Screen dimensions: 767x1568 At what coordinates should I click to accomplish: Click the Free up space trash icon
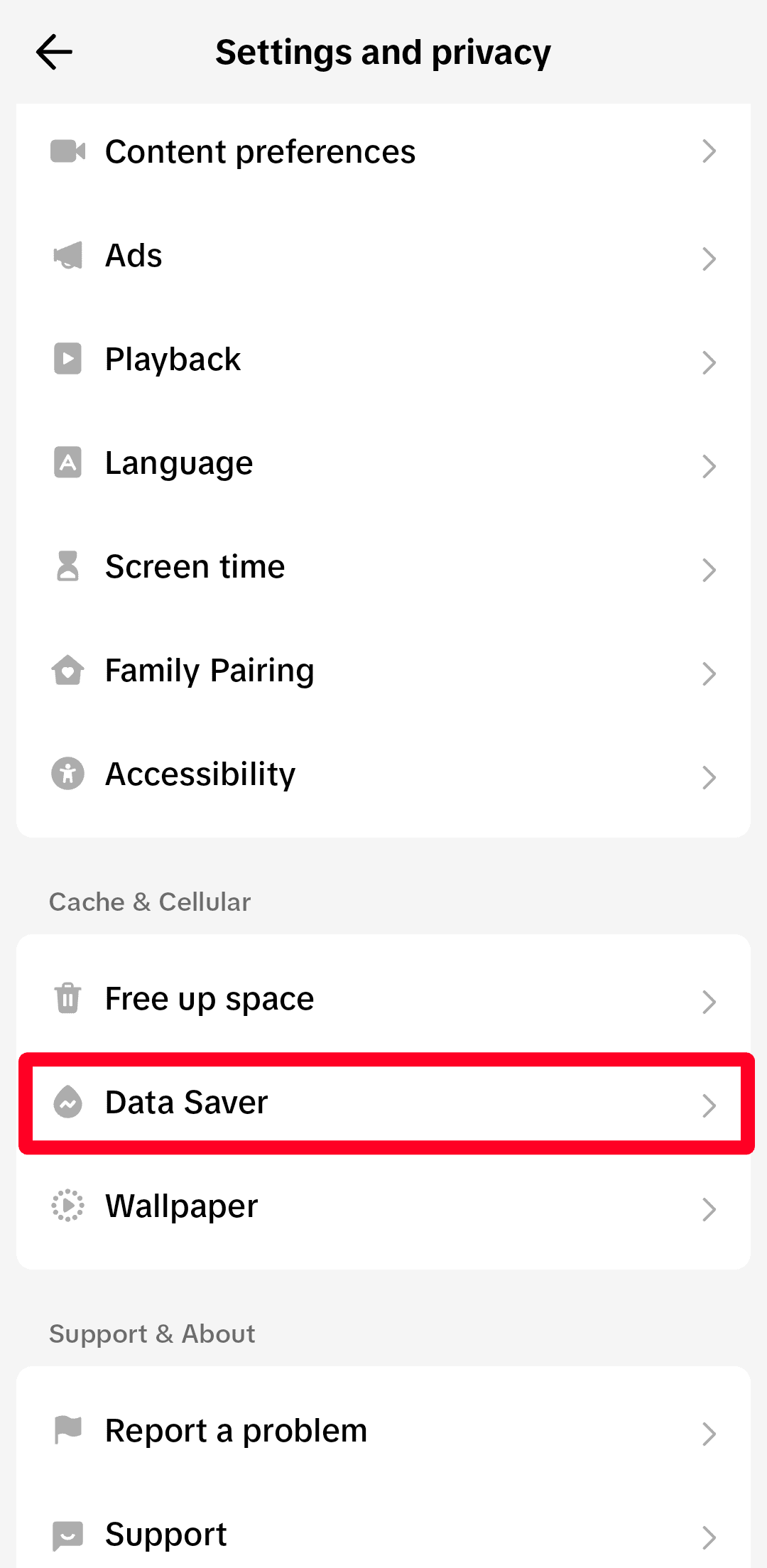pyautogui.click(x=67, y=998)
